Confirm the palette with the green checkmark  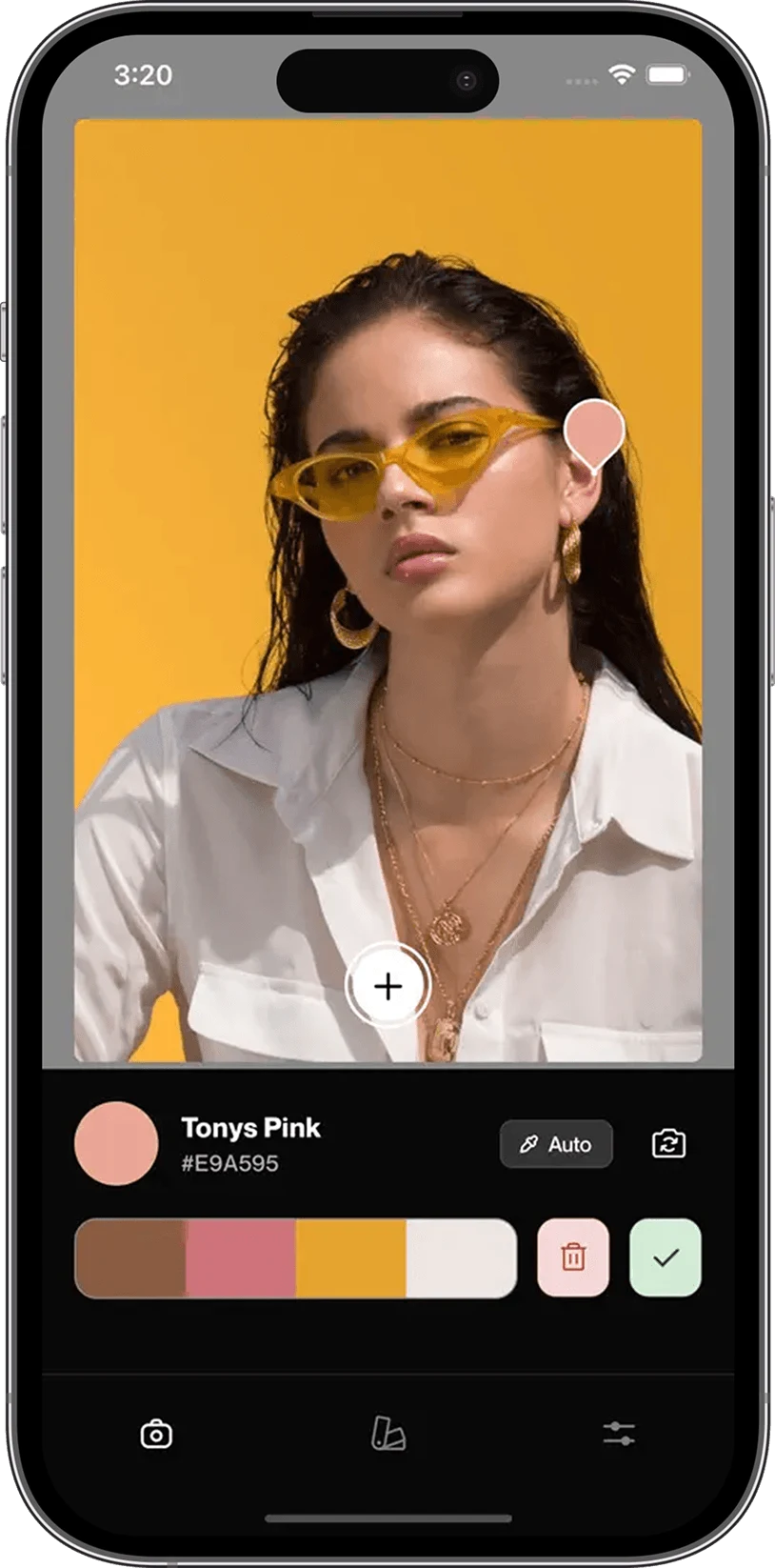(x=666, y=1257)
